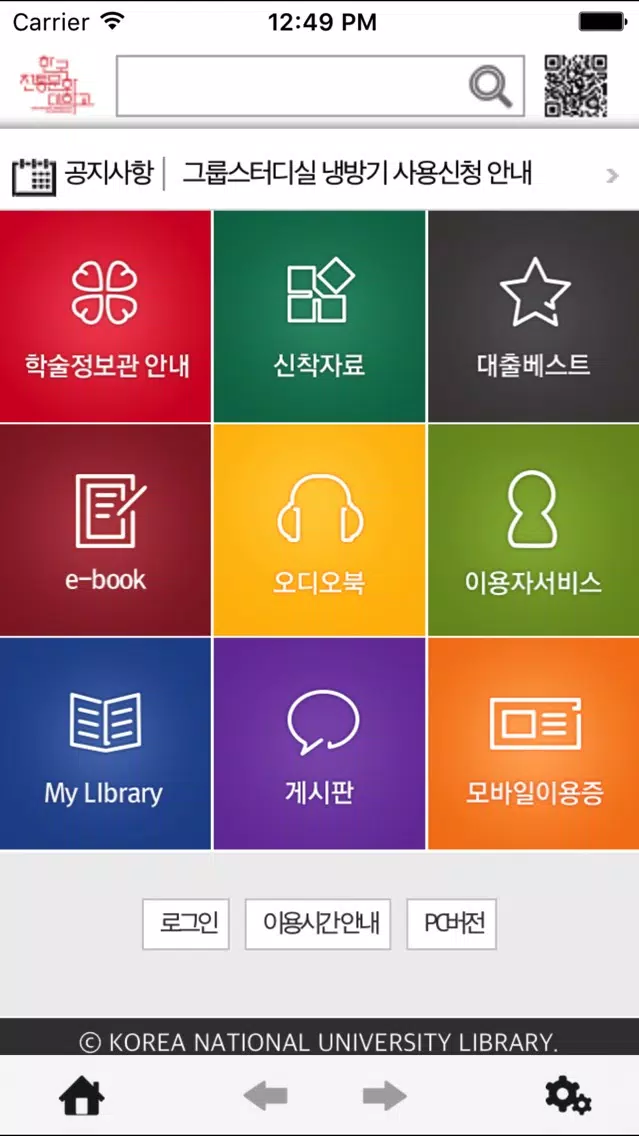Open the 대출베스트 tile
Image resolution: width=639 pixels, height=1136 pixels.
point(534,316)
